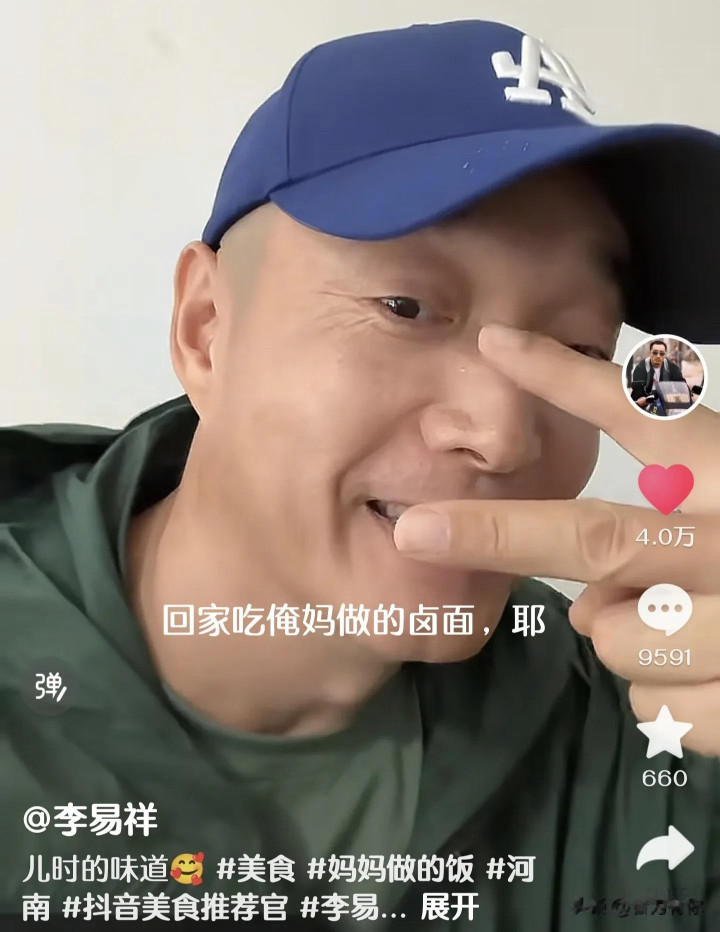
Task: Toggle the danmaku 弹 button
Action: coord(50,687)
